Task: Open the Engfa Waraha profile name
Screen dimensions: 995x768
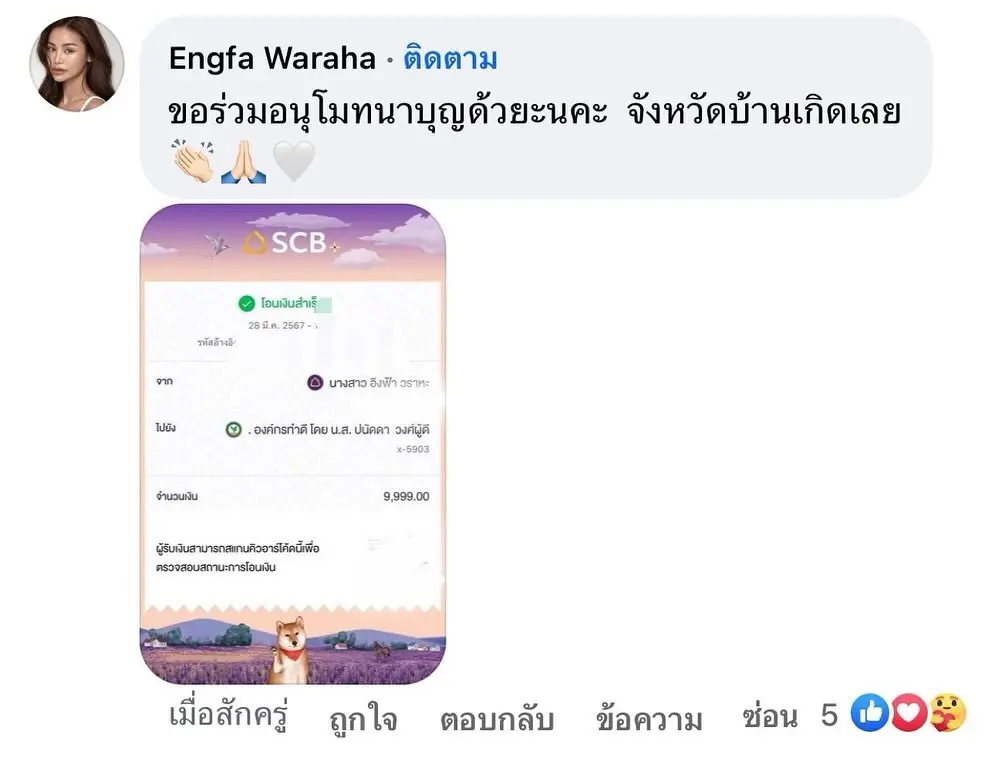Action: click(x=272, y=59)
